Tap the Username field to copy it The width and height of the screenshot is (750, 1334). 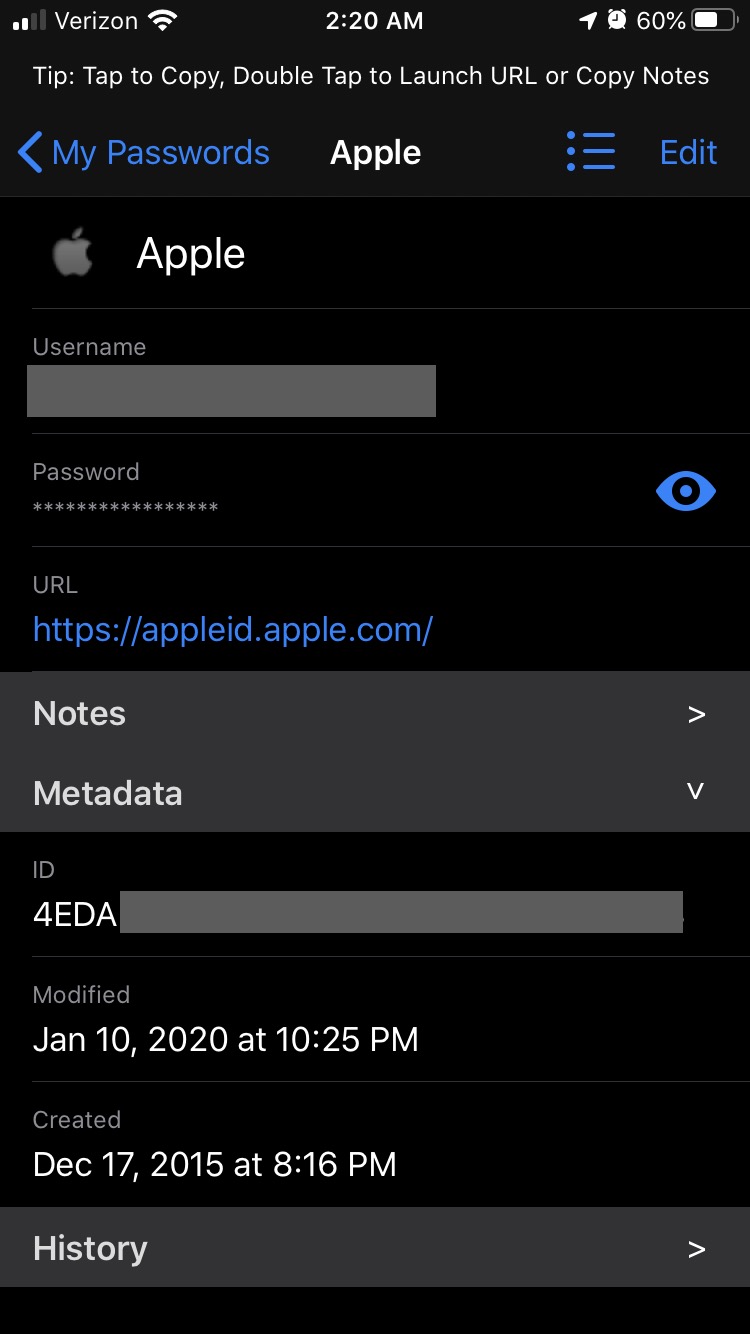coord(231,390)
